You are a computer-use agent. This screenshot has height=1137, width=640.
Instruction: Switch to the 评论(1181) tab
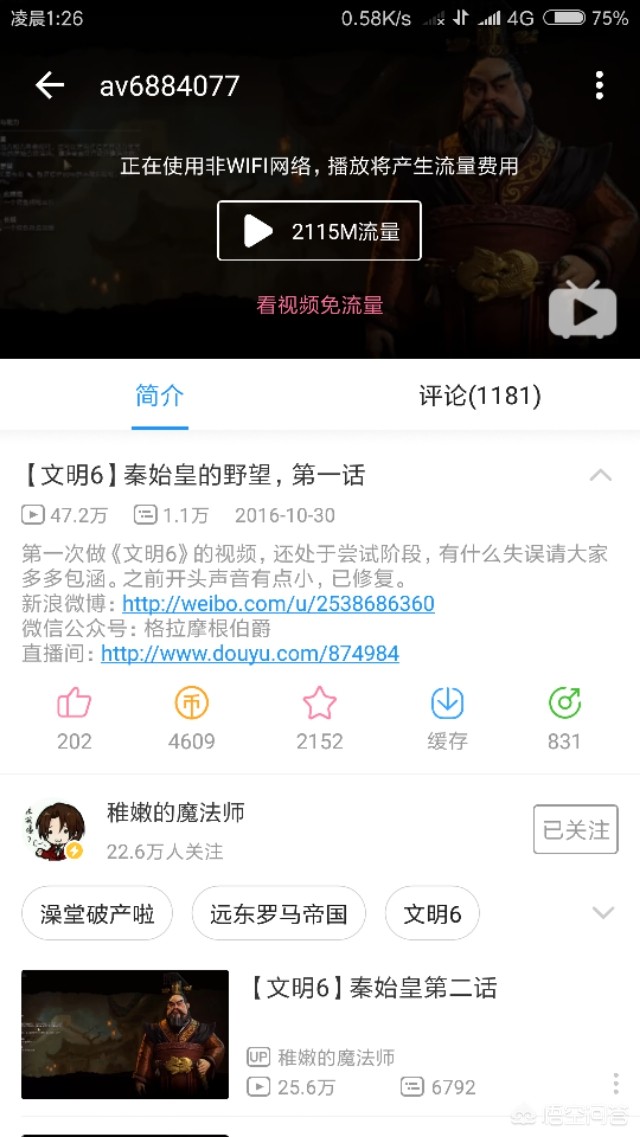tap(479, 396)
